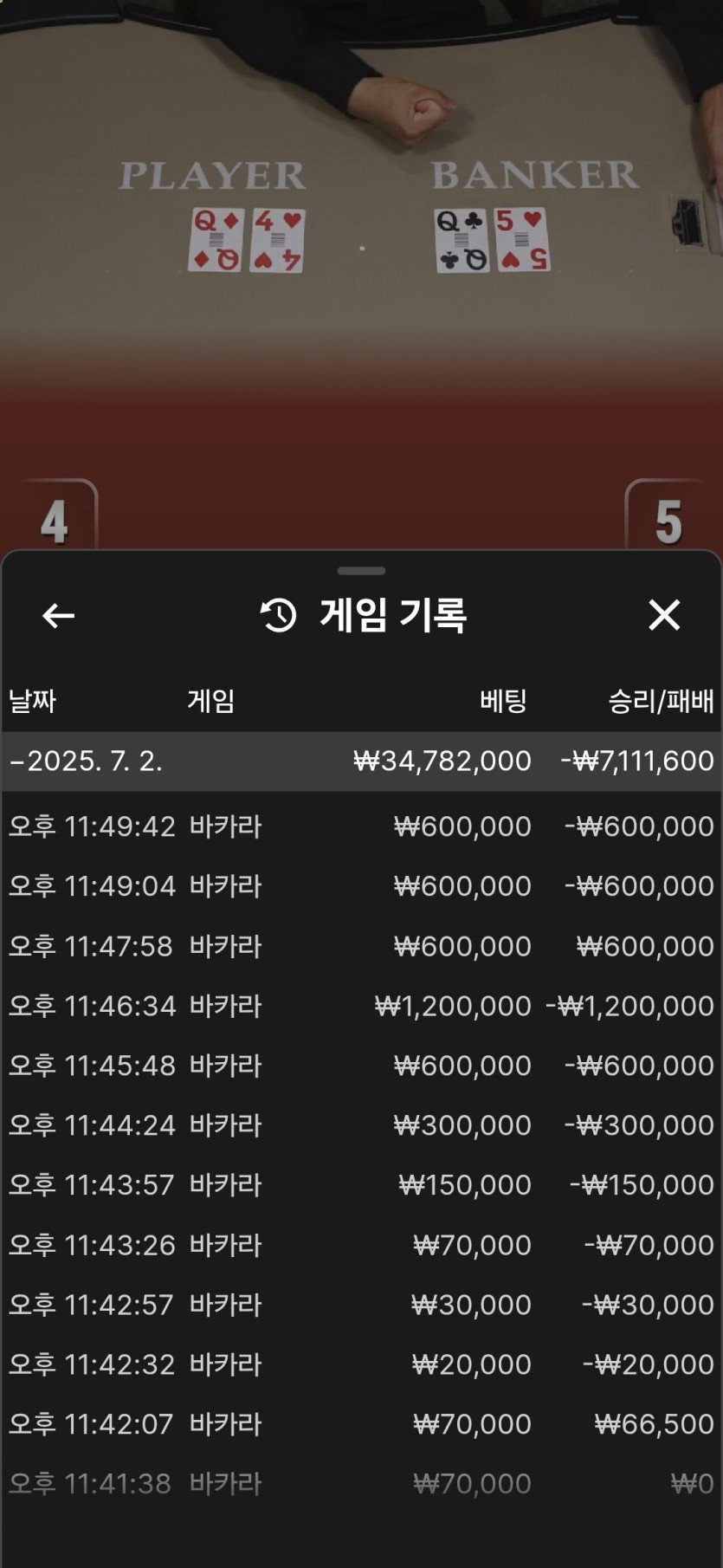Open the 오후 11:45:48 바카라 record
This screenshot has height=1568, width=723.
point(361,1066)
